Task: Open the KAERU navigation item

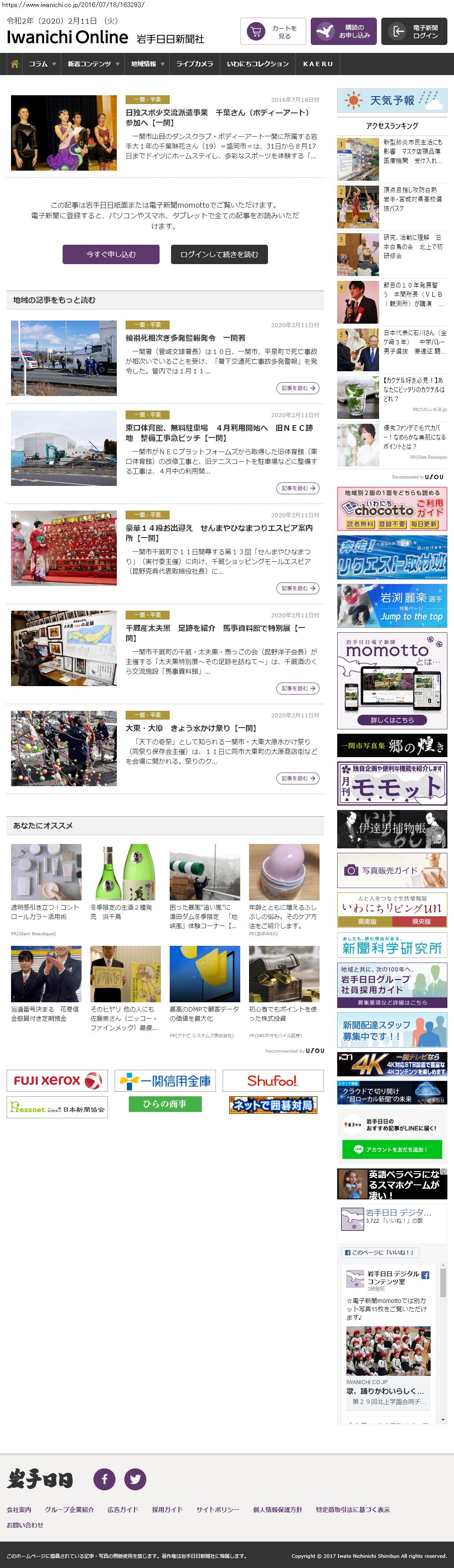Action: [318, 64]
